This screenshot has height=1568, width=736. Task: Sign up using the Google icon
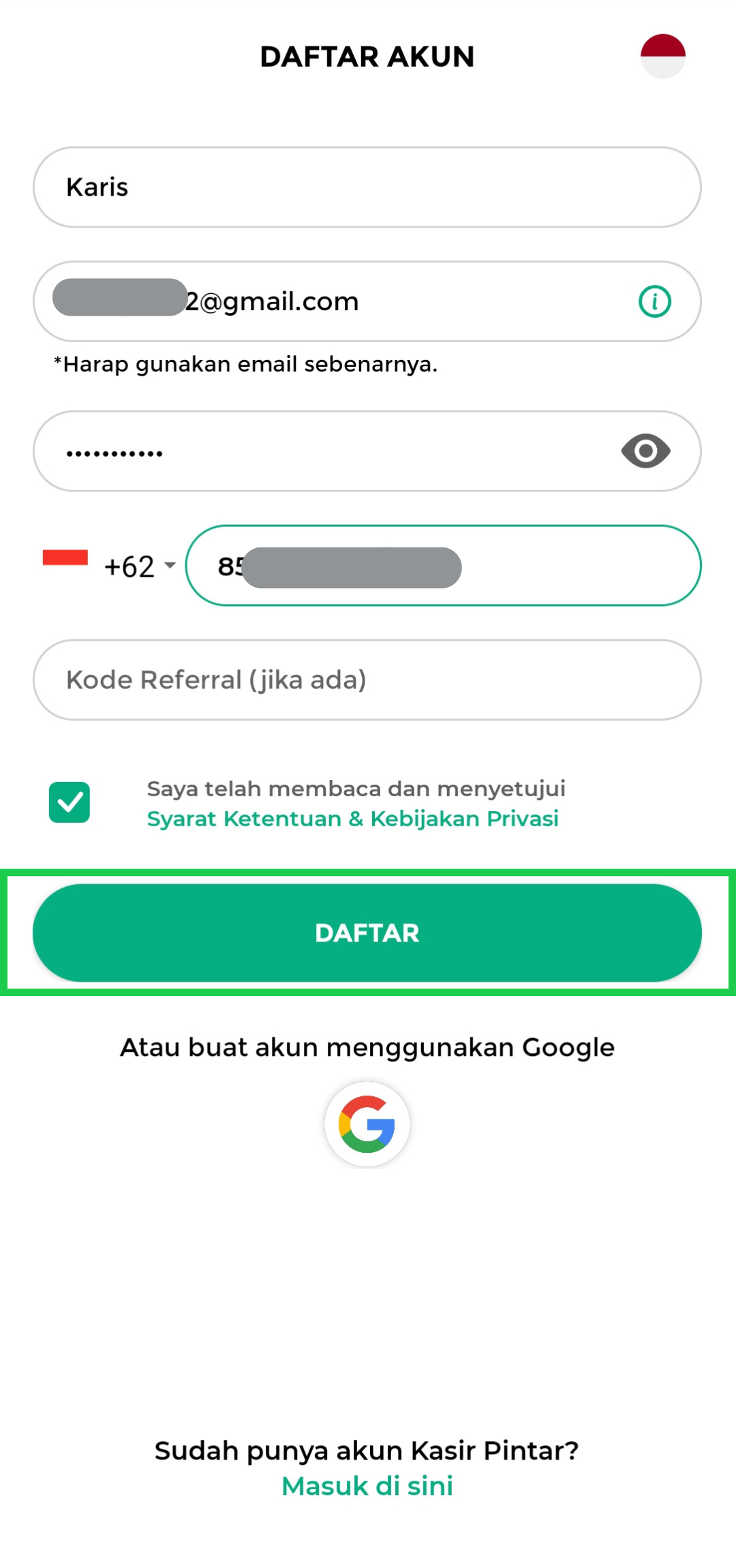click(x=367, y=1124)
